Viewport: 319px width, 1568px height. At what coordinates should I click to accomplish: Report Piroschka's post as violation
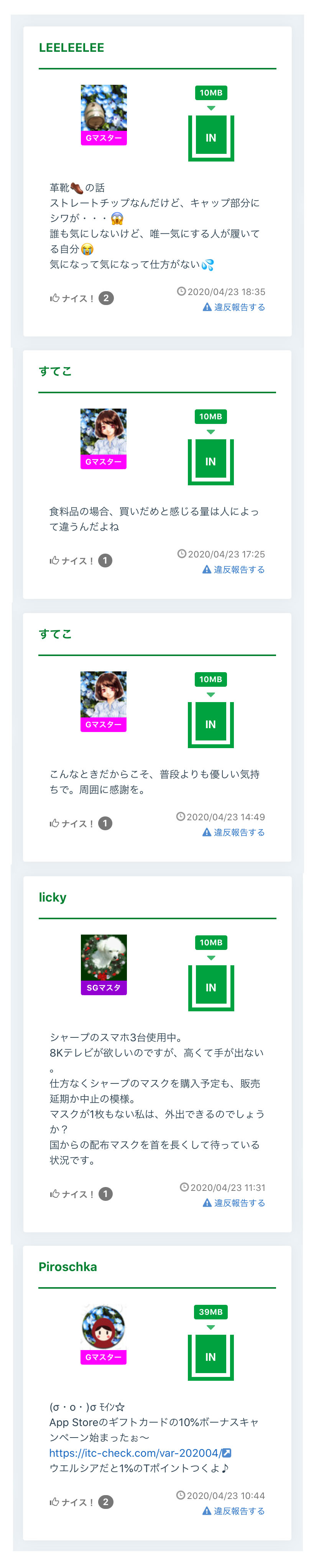click(x=234, y=1511)
